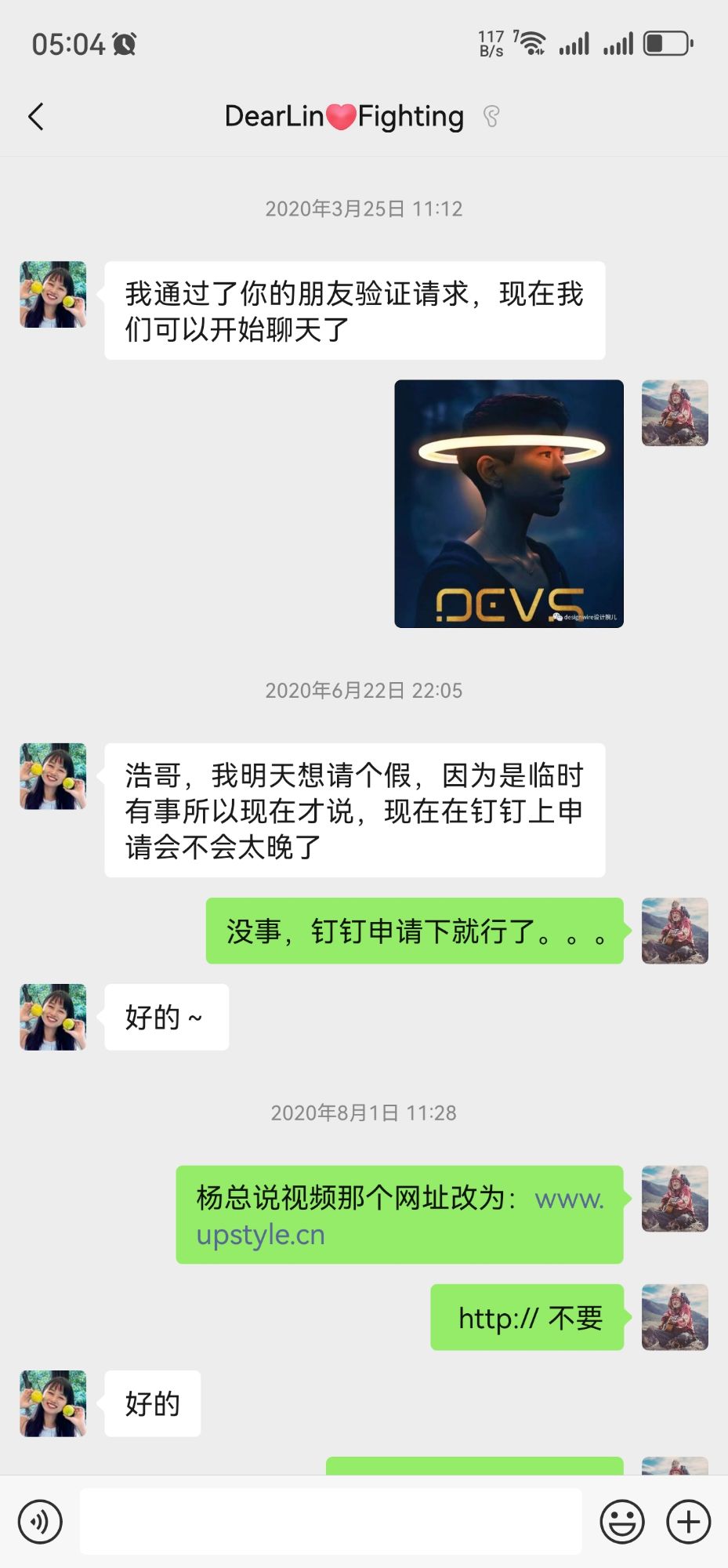Open the www.upstyle.cn link

pos(261,1235)
